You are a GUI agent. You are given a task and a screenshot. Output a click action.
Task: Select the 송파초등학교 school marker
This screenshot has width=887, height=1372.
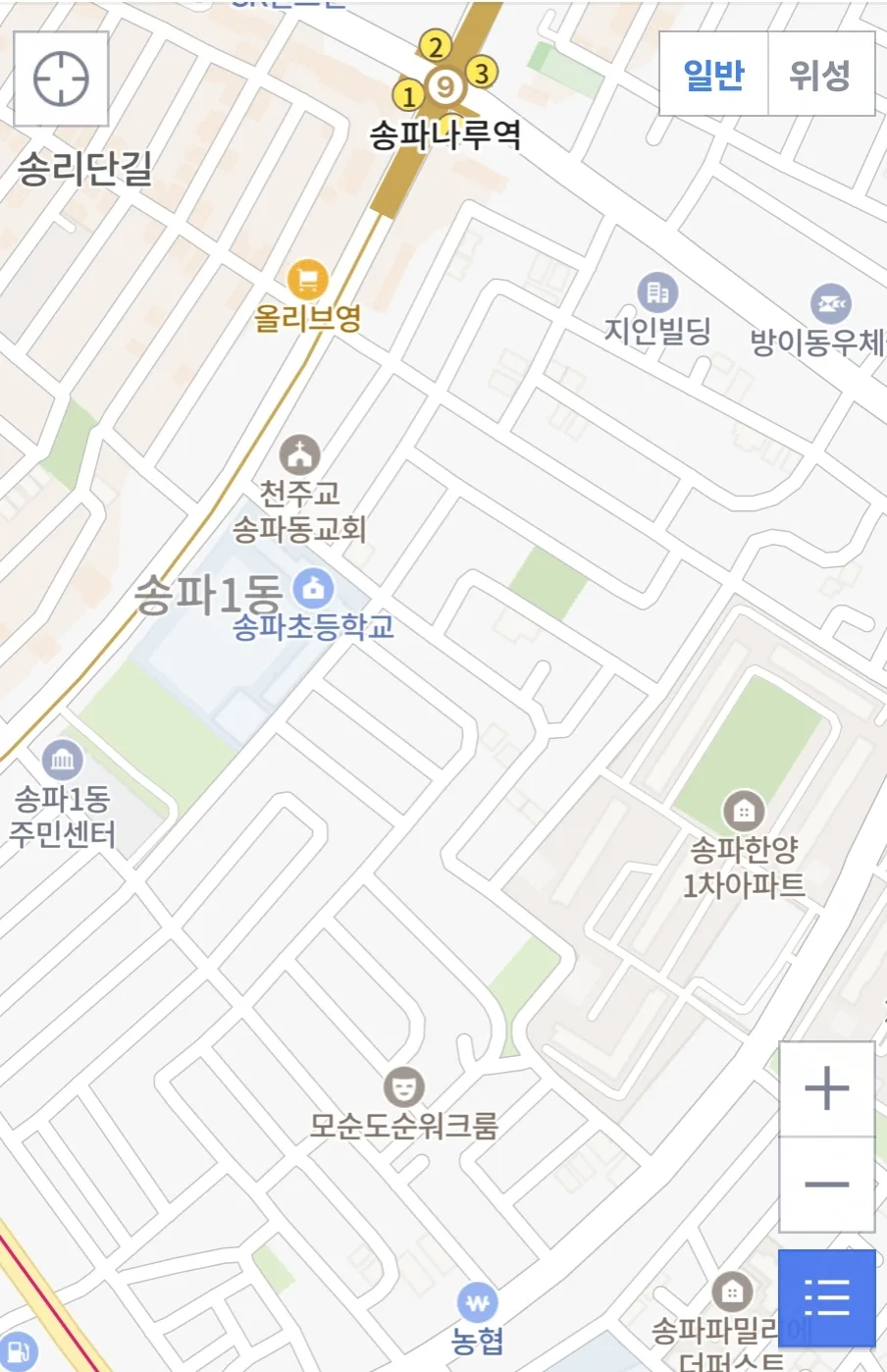[x=314, y=589]
